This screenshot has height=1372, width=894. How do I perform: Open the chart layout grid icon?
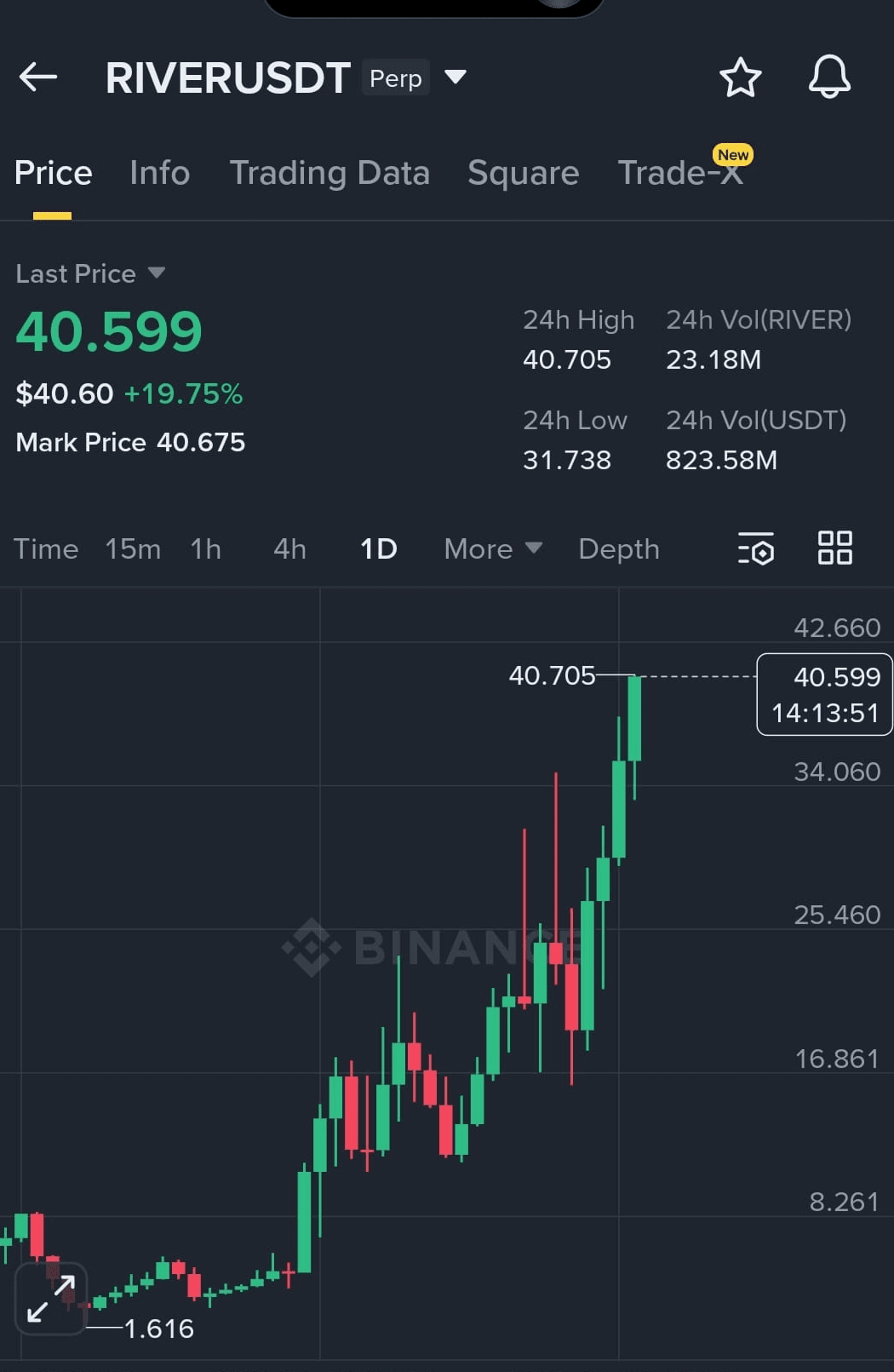click(834, 549)
